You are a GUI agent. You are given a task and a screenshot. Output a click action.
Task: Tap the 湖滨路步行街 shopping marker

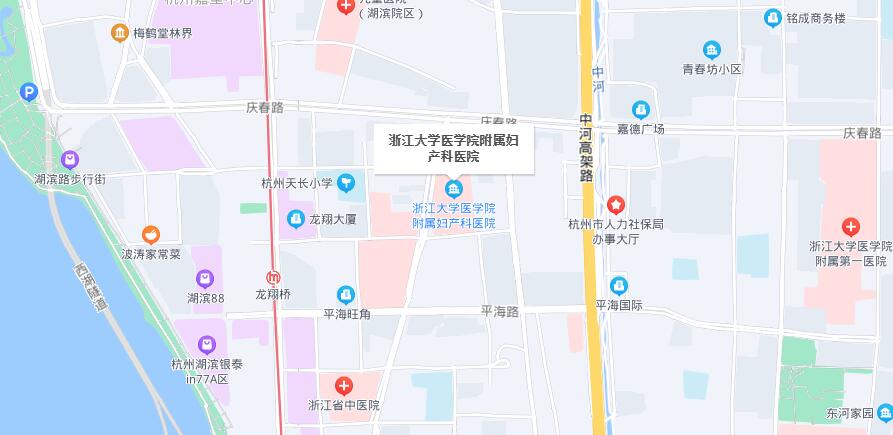[70, 159]
